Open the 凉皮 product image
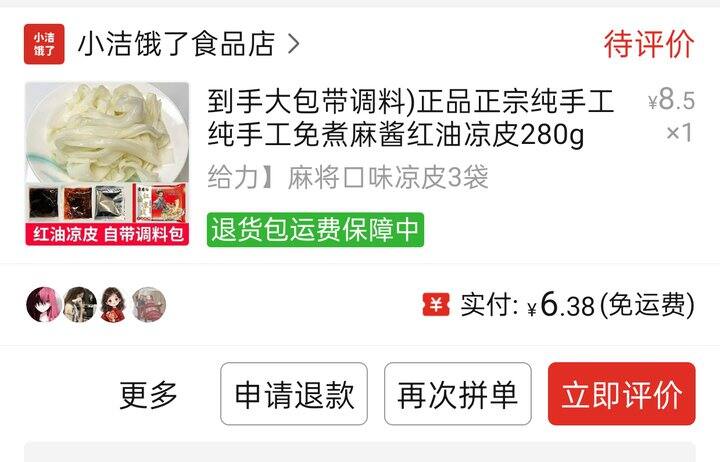The image size is (720, 462). coord(107,163)
